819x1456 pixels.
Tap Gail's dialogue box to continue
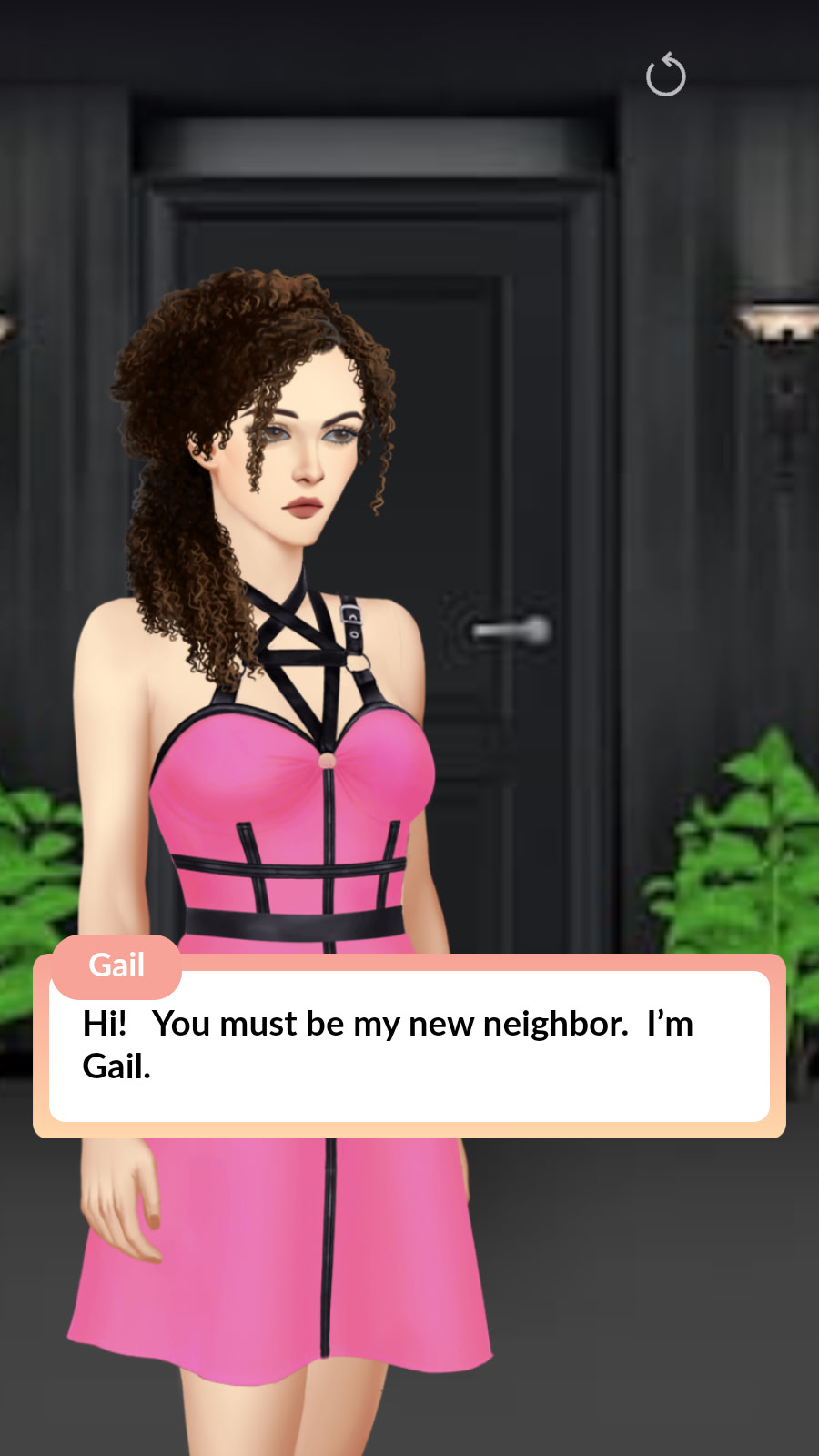(x=409, y=1046)
